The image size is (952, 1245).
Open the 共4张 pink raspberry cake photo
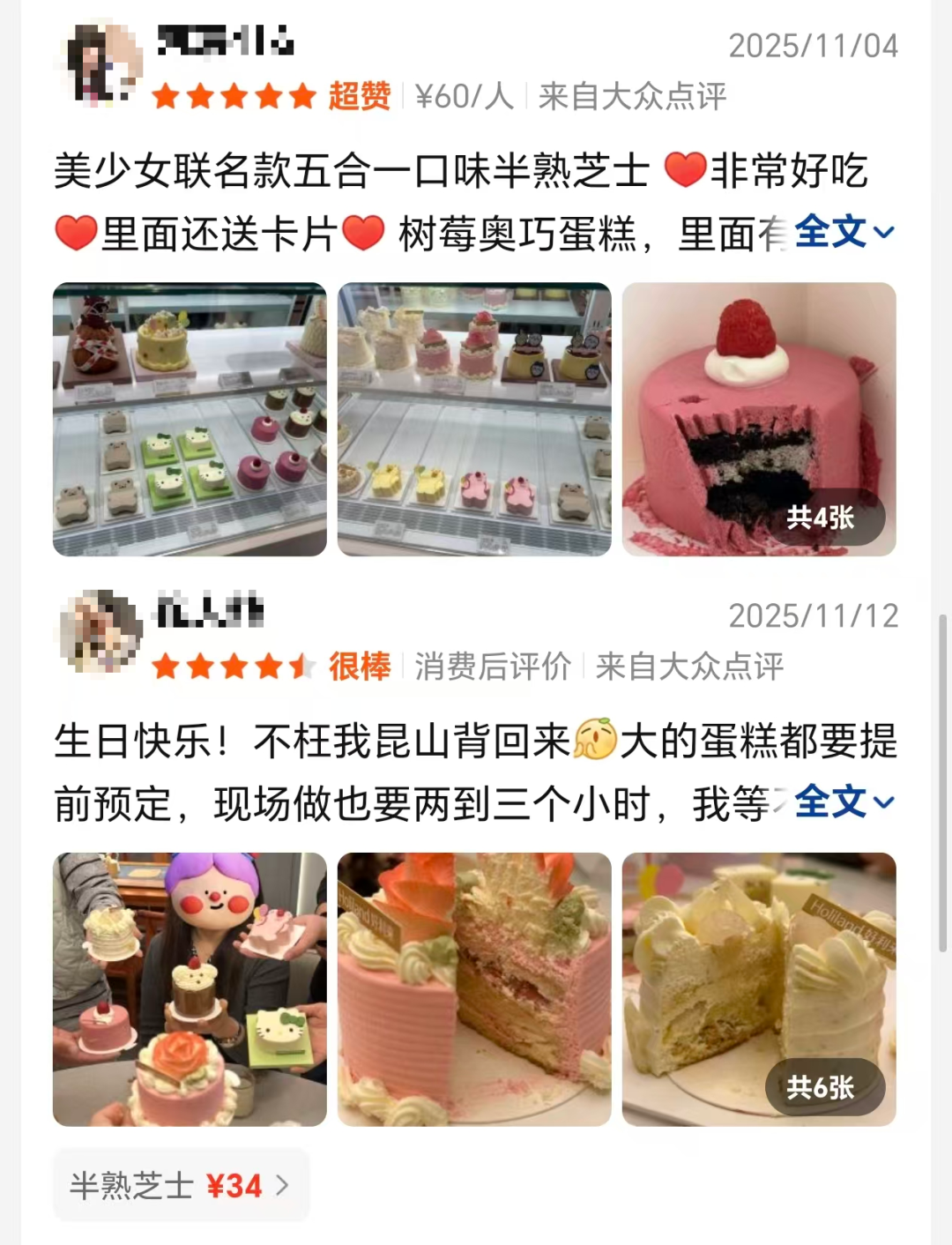point(759,419)
